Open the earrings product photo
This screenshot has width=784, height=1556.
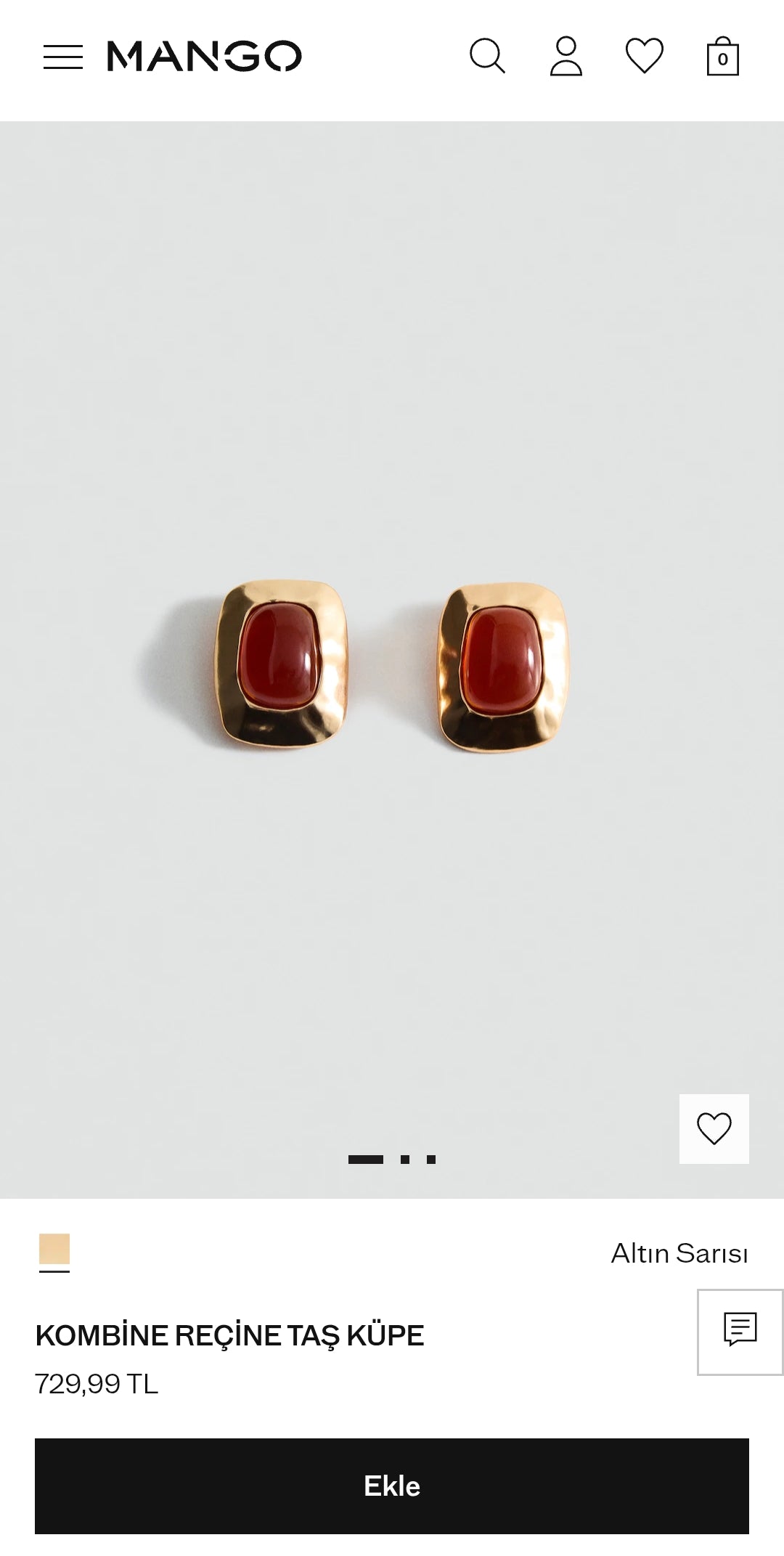[392, 664]
